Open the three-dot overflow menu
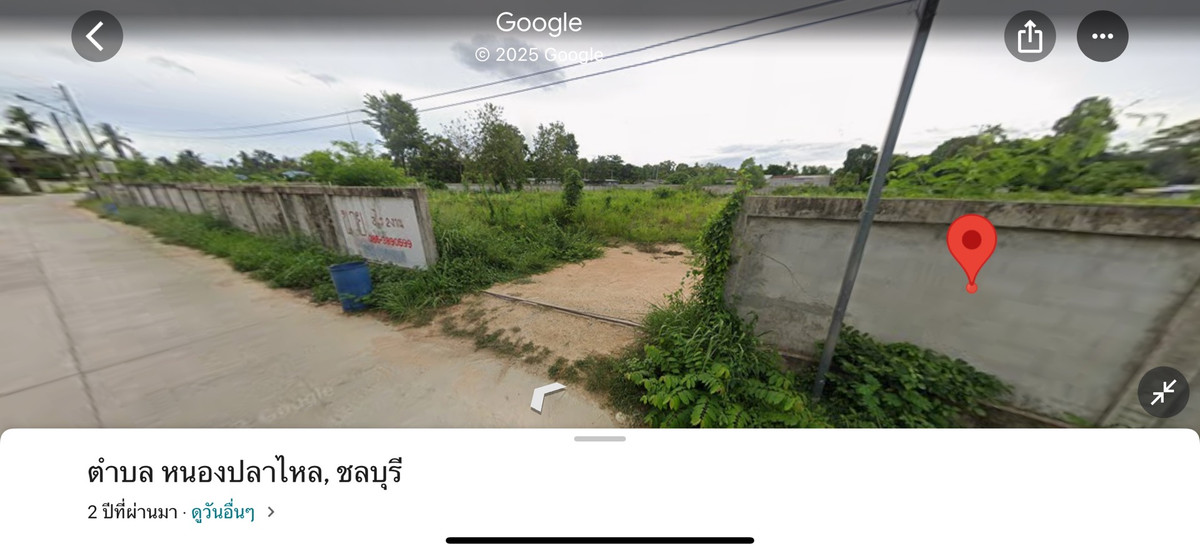The width and height of the screenshot is (1200, 554). pyautogui.click(x=1102, y=37)
